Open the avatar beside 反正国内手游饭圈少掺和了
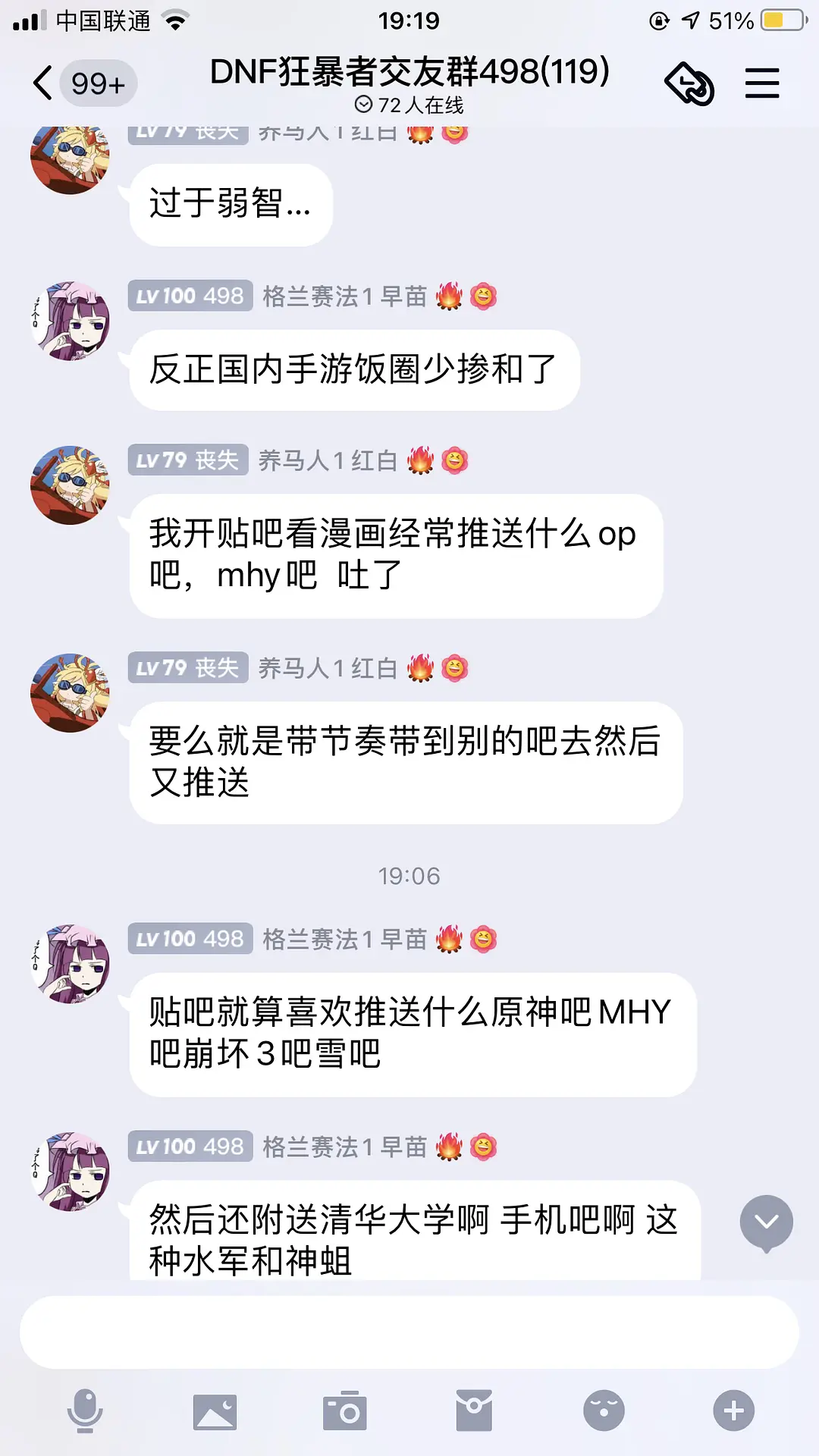This screenshot has height=1456, width=819. [x=70, y=322]
